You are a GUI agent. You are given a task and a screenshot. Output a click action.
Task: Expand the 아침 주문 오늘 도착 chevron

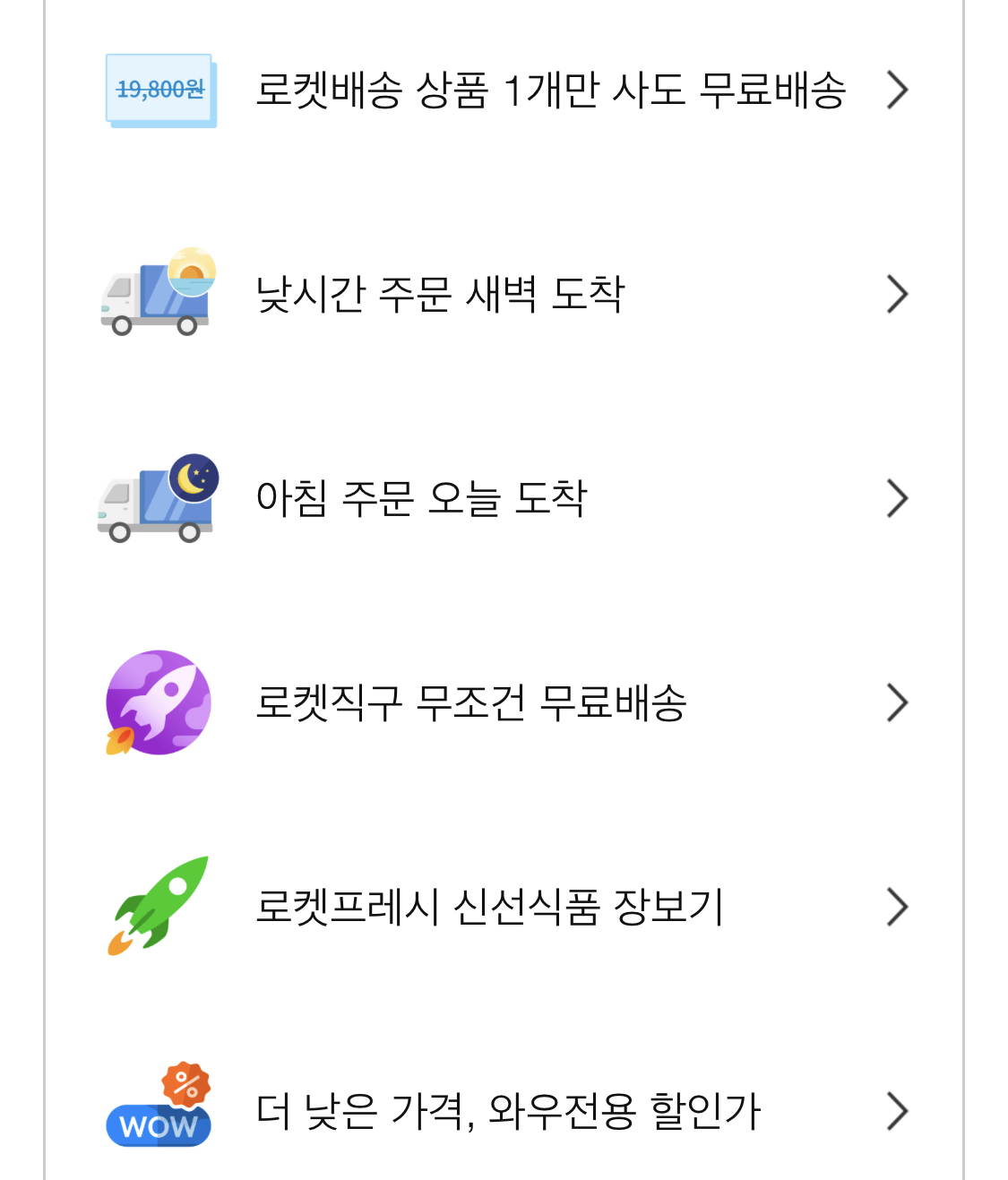(896, 497)
